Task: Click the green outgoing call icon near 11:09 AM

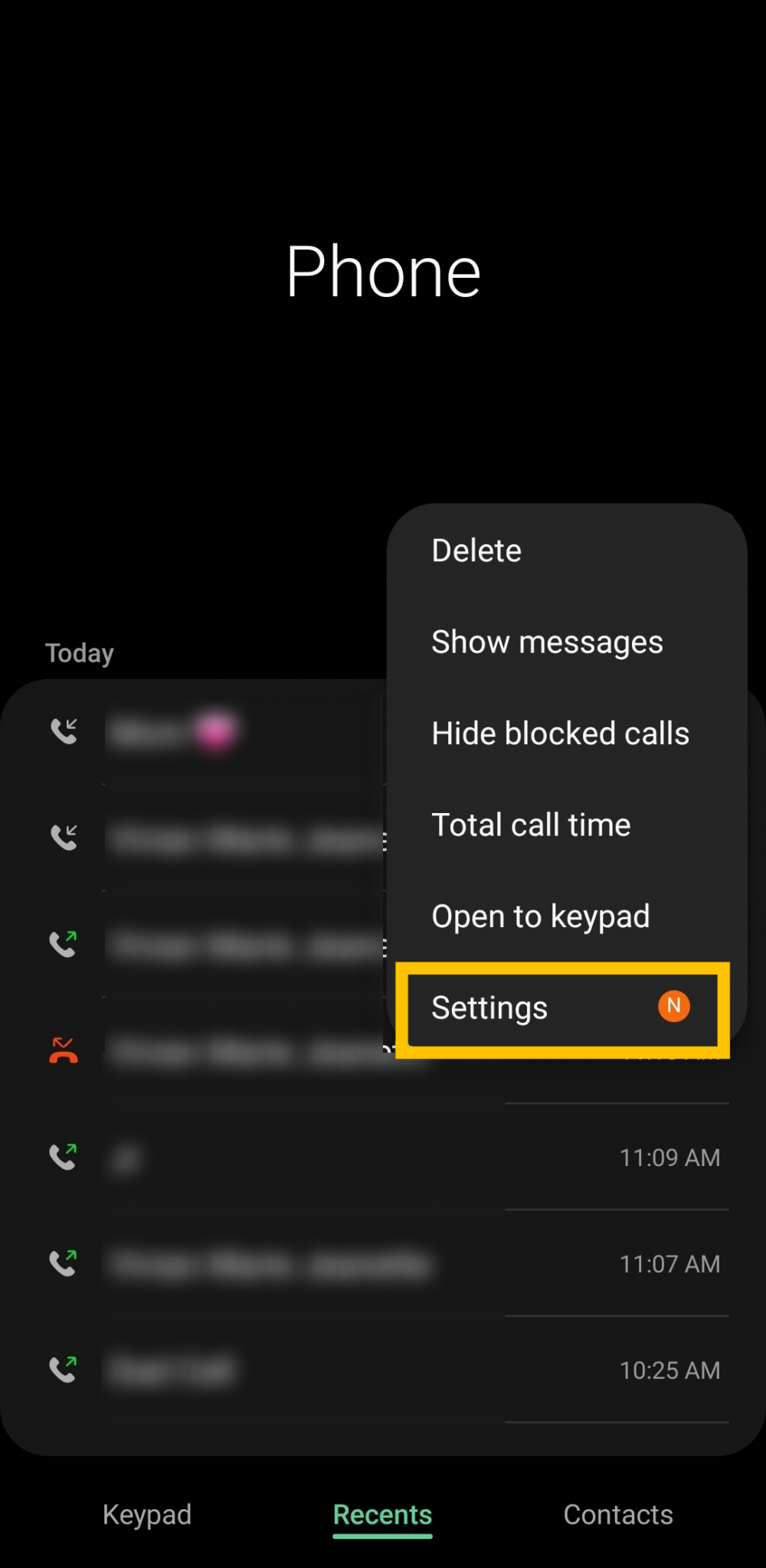Action: [64, 1157]
